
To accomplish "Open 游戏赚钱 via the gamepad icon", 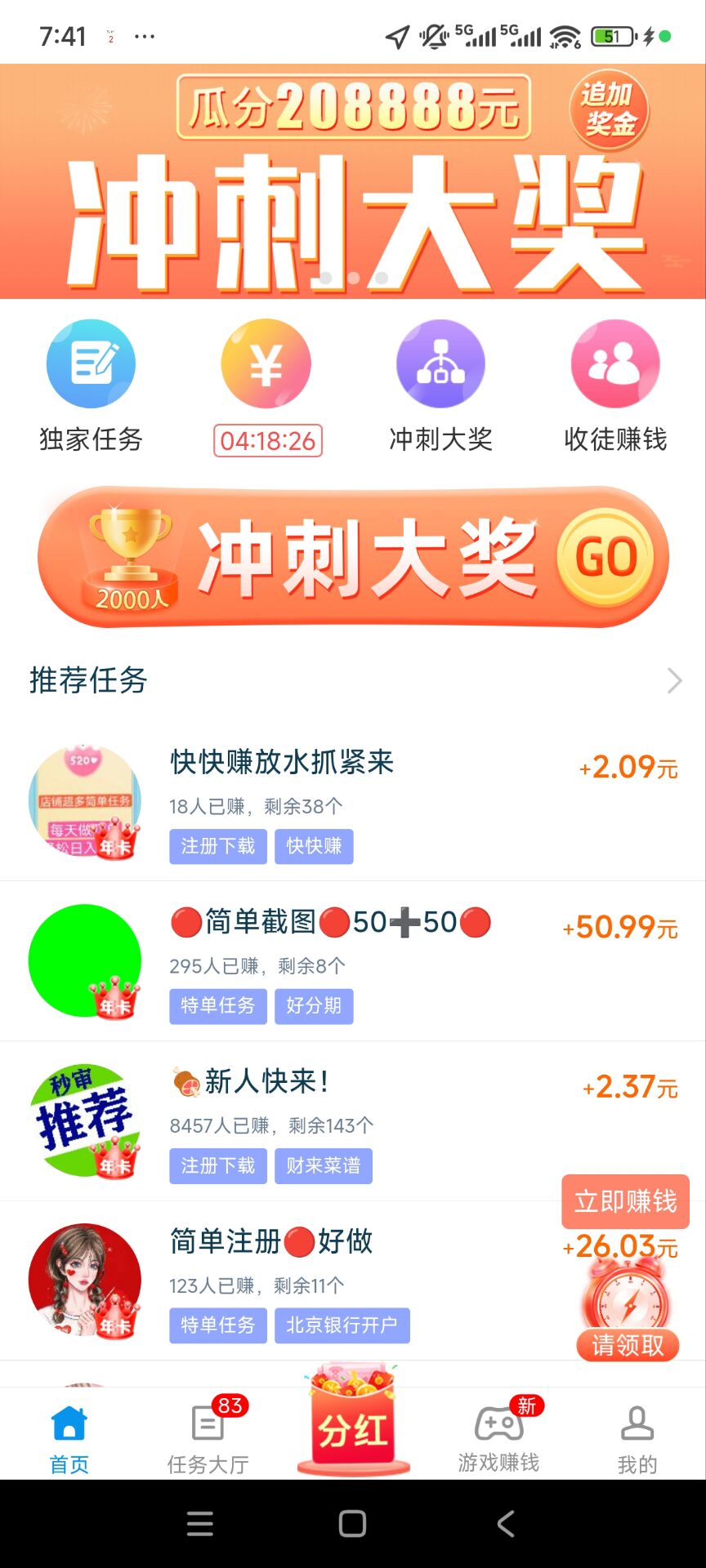I will (497, 1421).
